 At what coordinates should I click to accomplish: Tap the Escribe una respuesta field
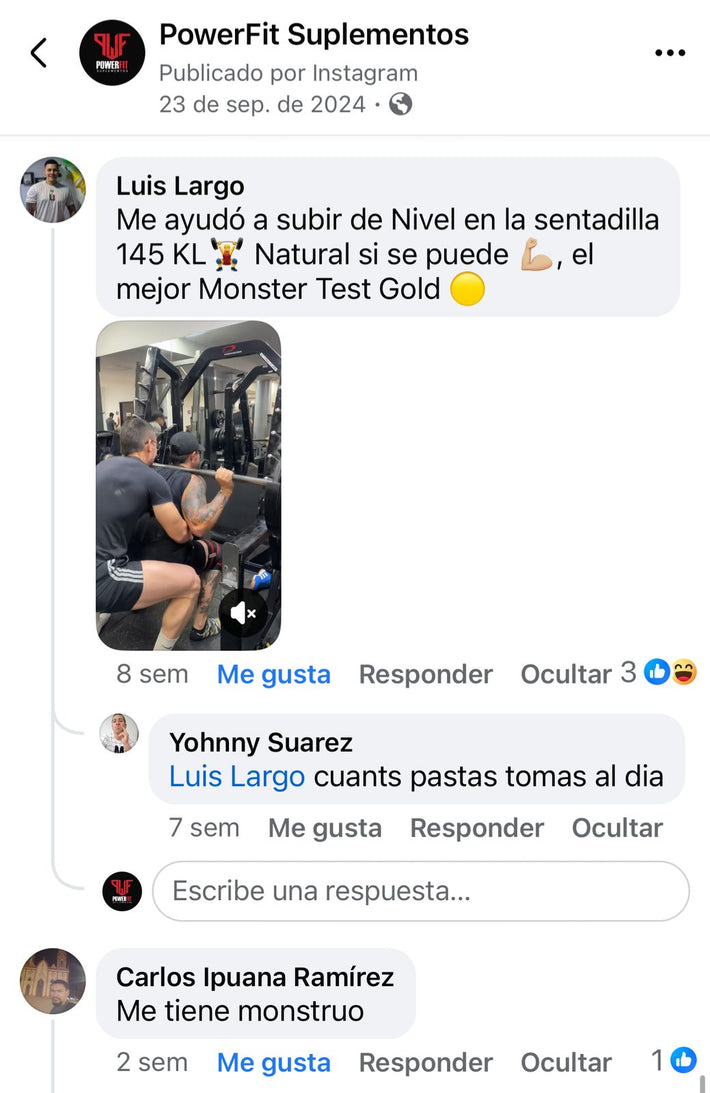tap(420, 891)
